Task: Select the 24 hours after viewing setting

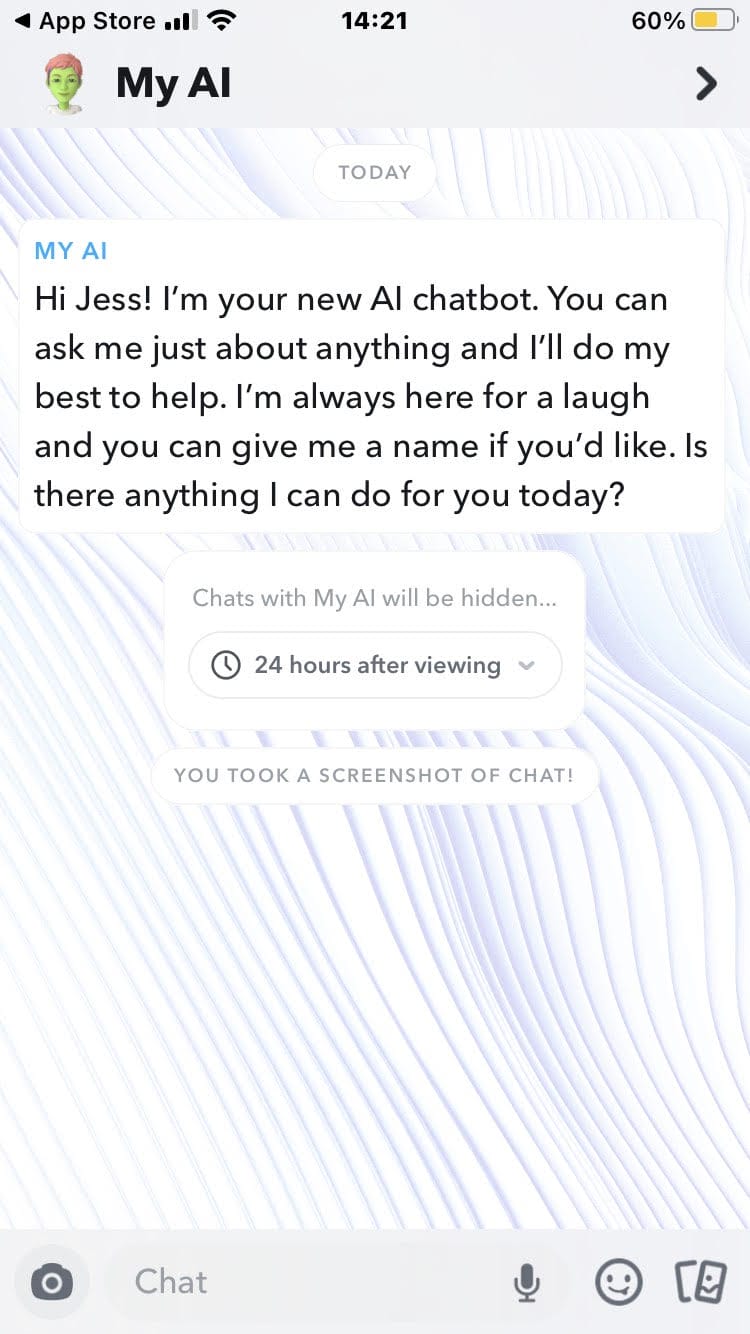Action: tap(375, 664)
